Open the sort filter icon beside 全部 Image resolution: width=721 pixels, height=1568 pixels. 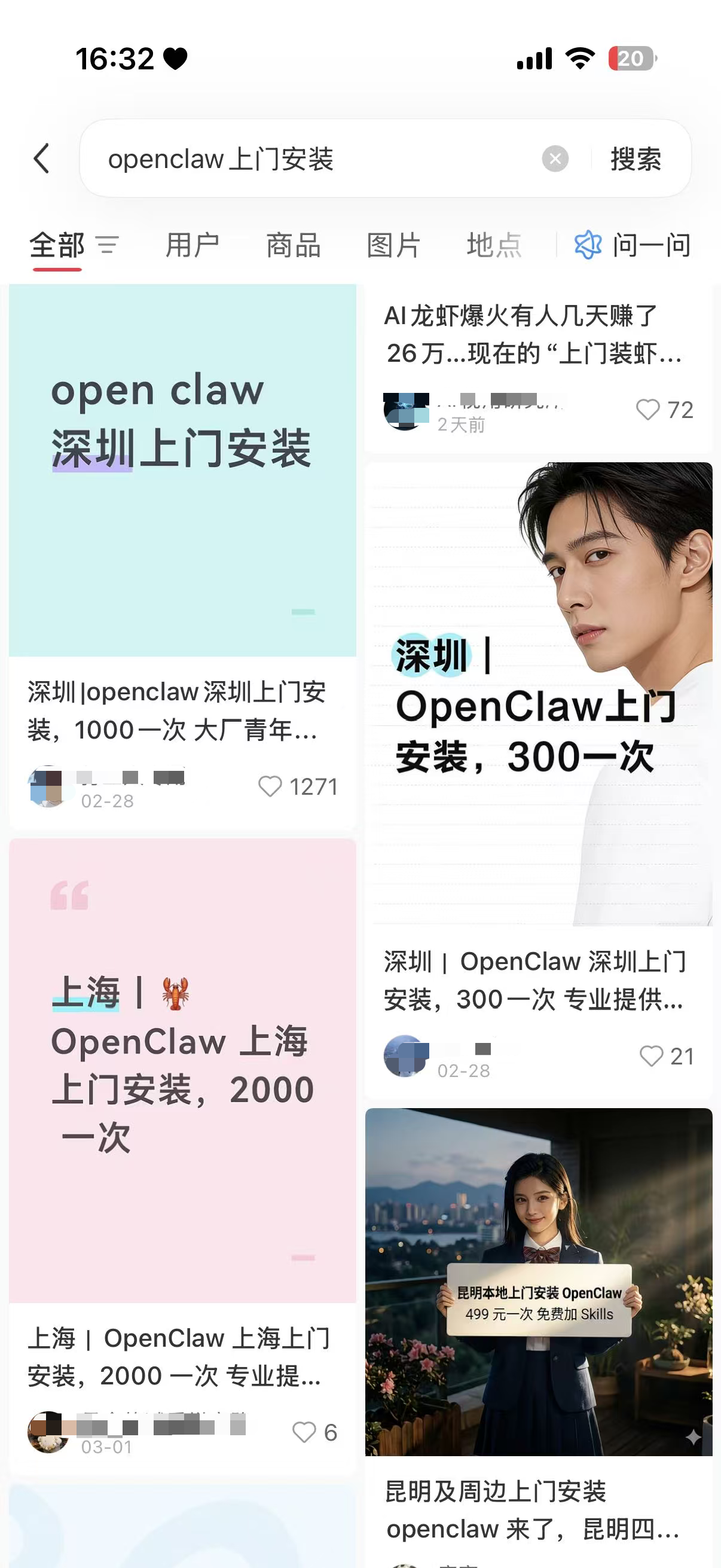click(x=108, y=245)
